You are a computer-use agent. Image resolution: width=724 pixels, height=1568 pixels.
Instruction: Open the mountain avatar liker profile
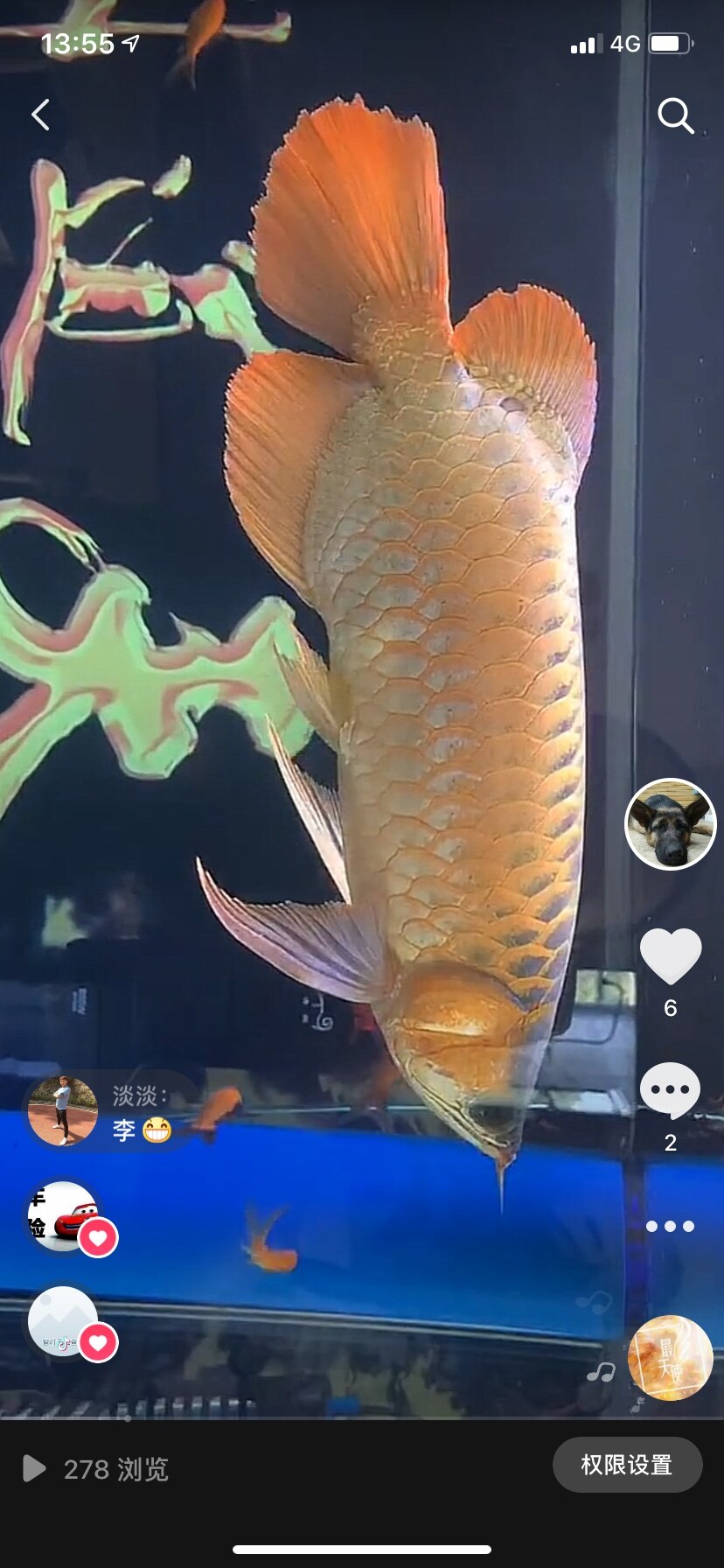63,1321
